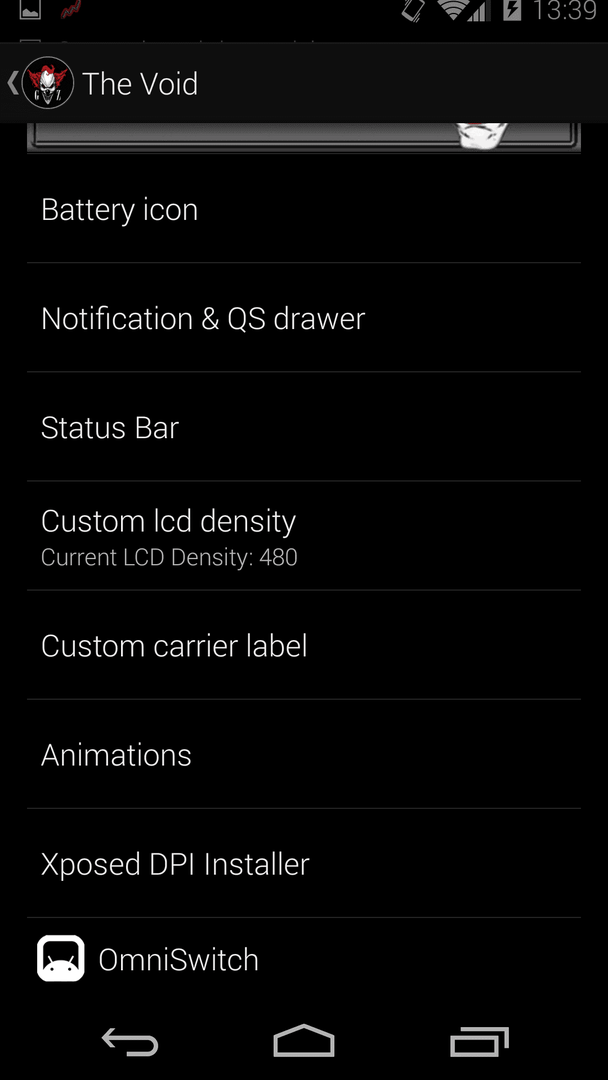Launch Xposed DPI Installer
The image size is (608, 1080).
304,864
